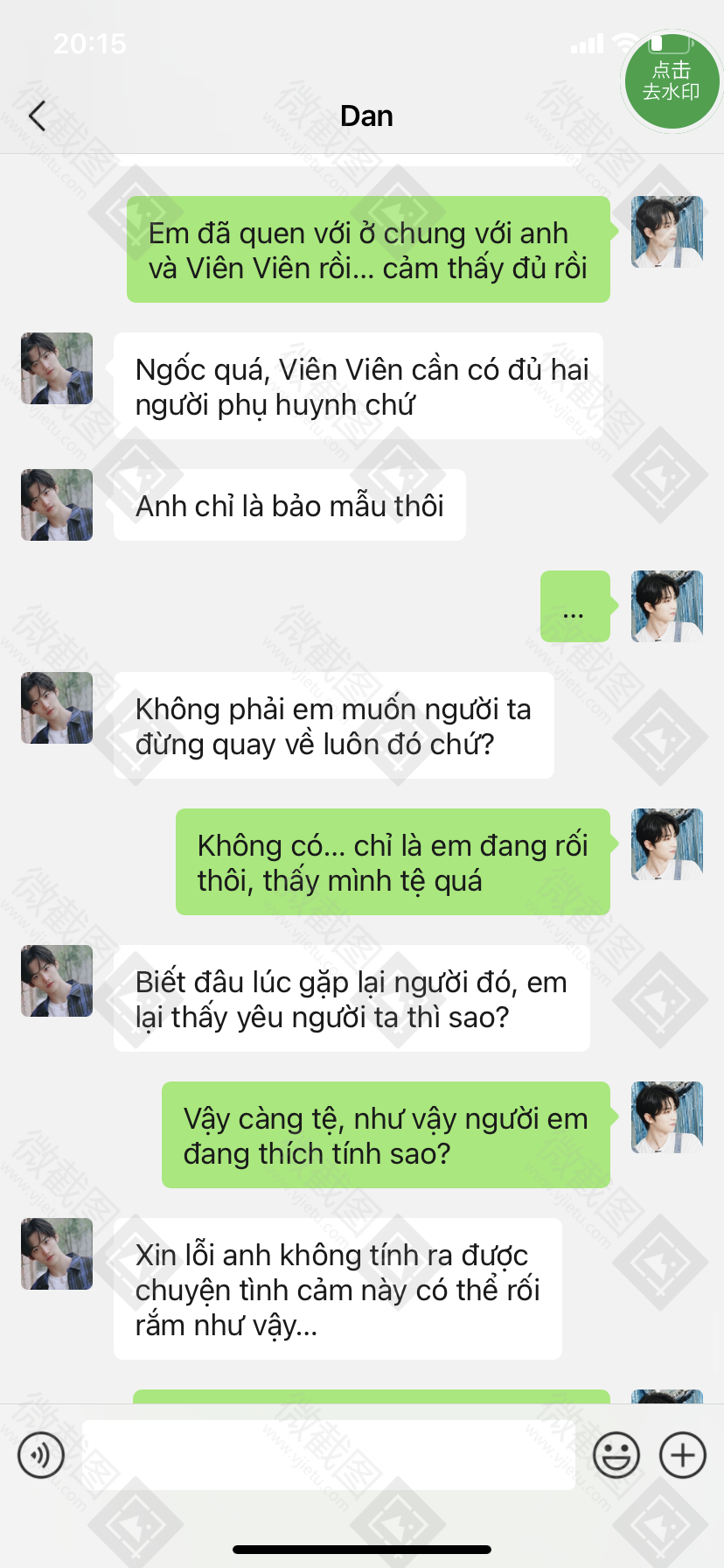Open the emoji picker

[x=616, y=1455]
